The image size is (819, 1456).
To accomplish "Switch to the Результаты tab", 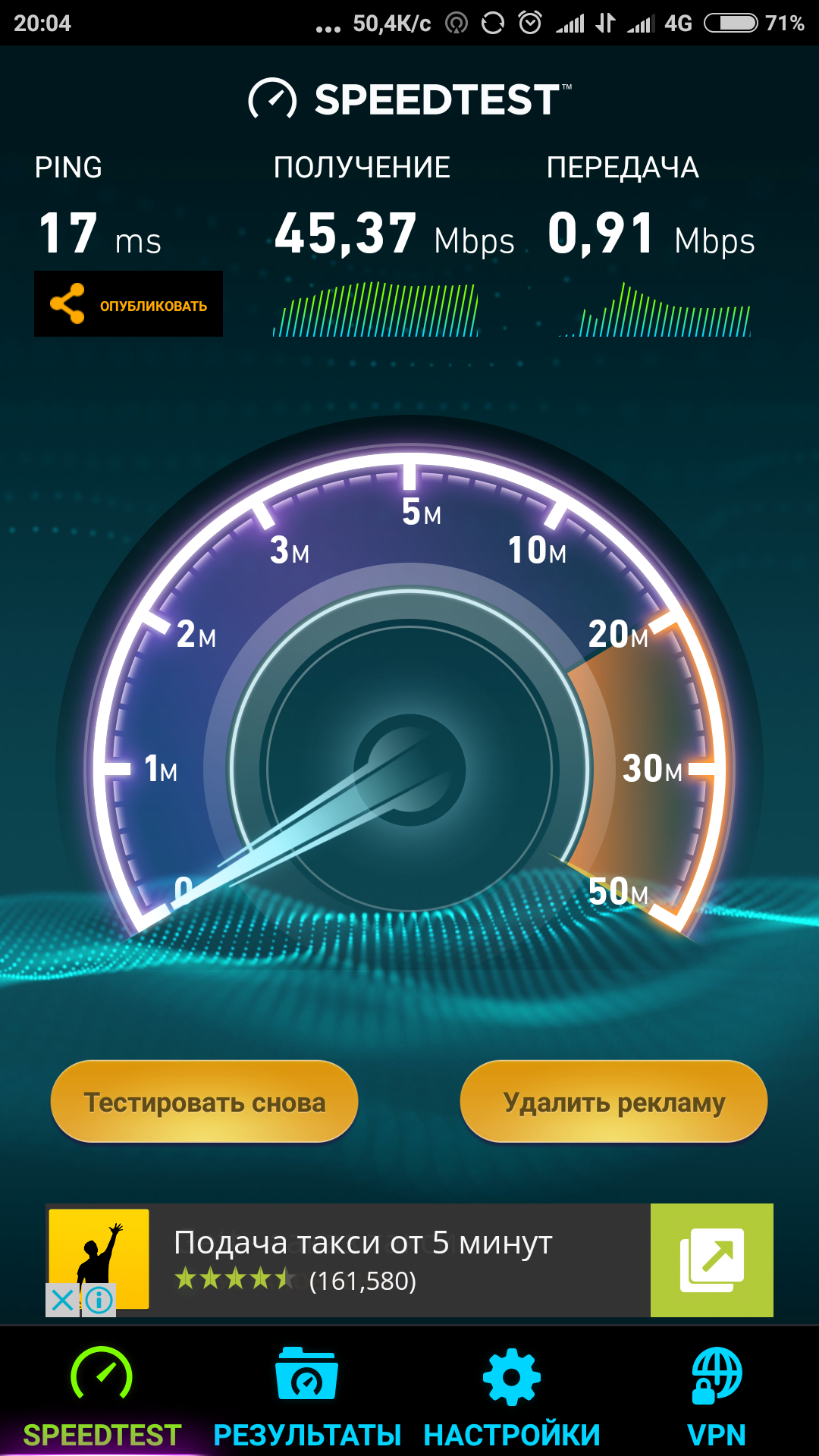I will point(307,1397).
